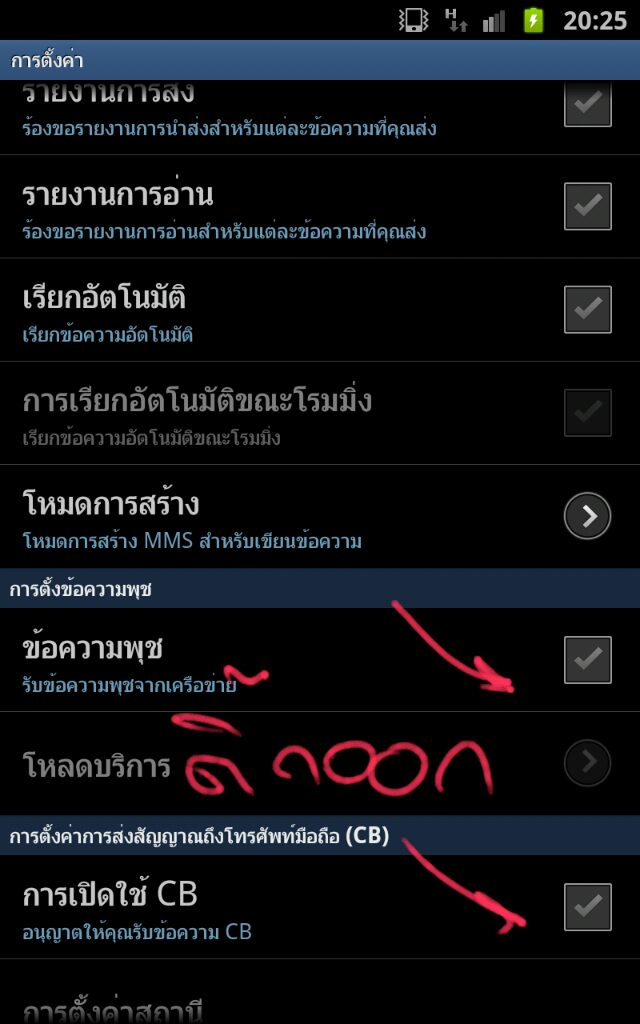The width and height of the screenshot is (640, 1024).
Task: Toggle the รายงานการส่ง delivery report checkbox
Action: [587, 104]
